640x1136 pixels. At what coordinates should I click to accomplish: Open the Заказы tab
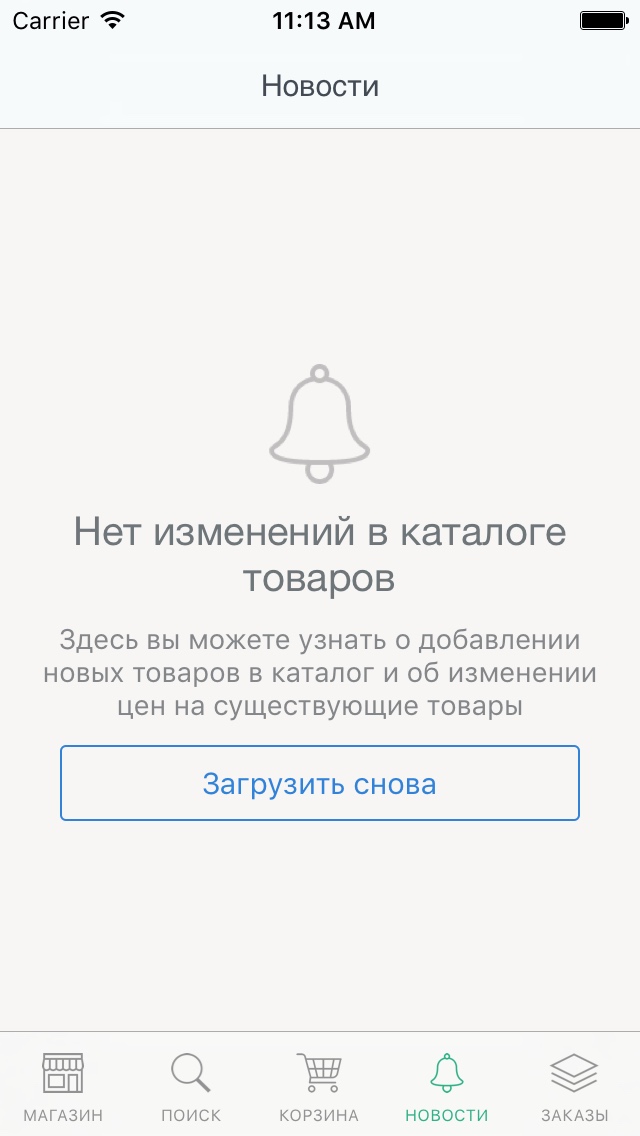pos(574,1085)
